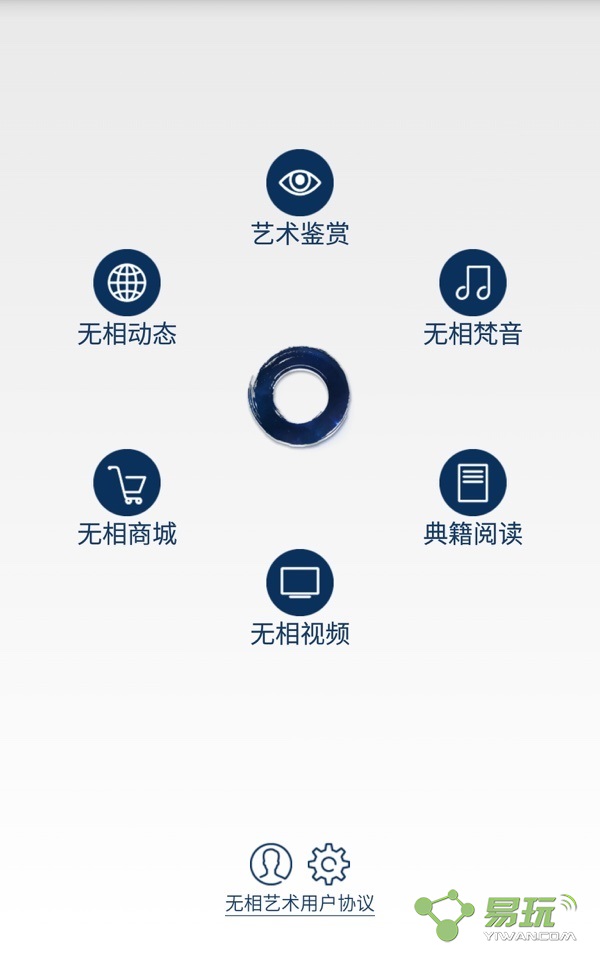The width and height of the screenshot is (600, 960).
Task: Open 艺术鉴赏 art appreciation section
Action: click(300, 183)
